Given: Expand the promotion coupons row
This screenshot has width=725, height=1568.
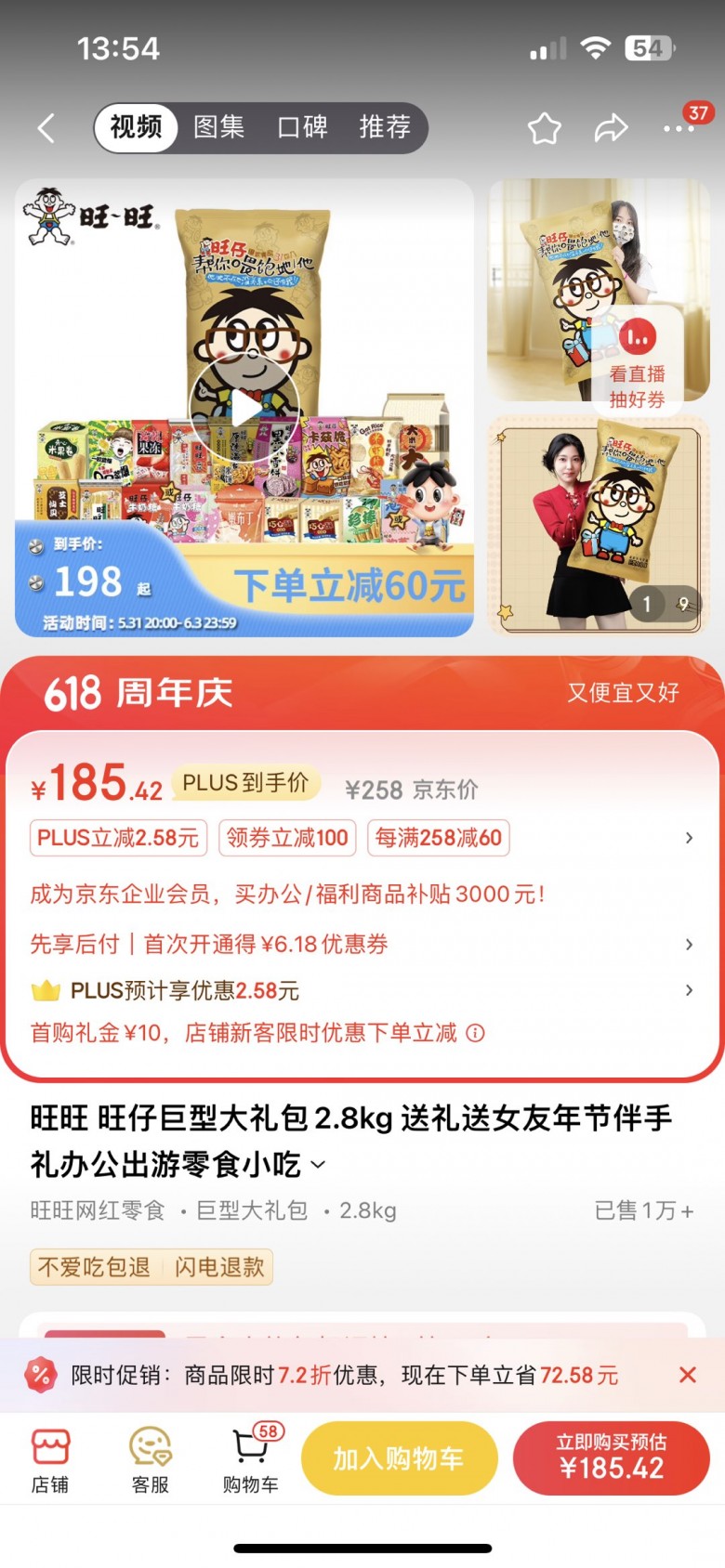Looking at the screenshot, I should [689, 838].
